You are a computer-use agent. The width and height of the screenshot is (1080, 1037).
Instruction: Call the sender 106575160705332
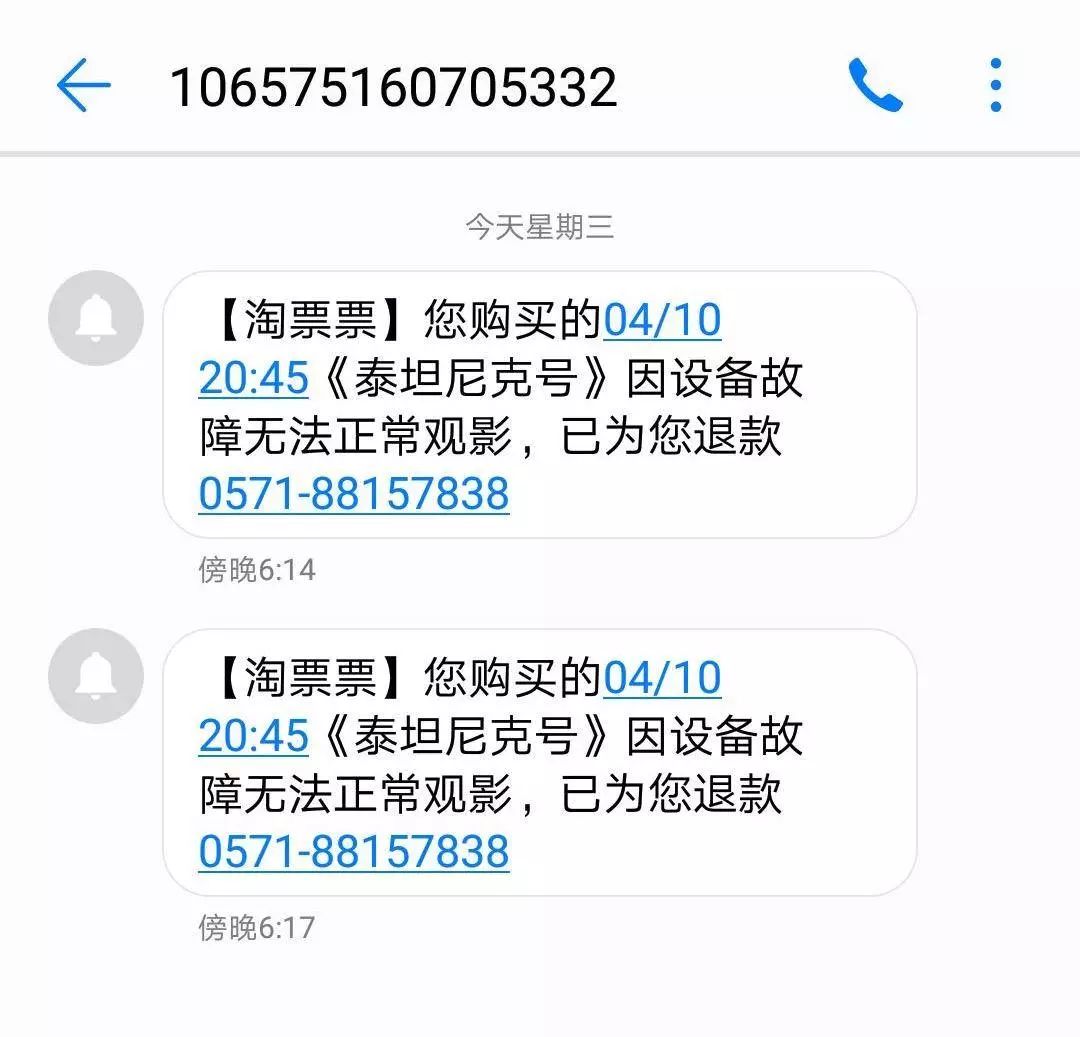click(x=875, y=86)
